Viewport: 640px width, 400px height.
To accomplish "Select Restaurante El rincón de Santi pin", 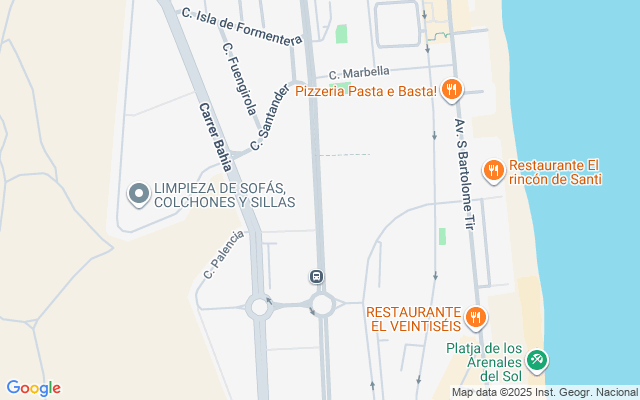I will (x=492, y=172).
